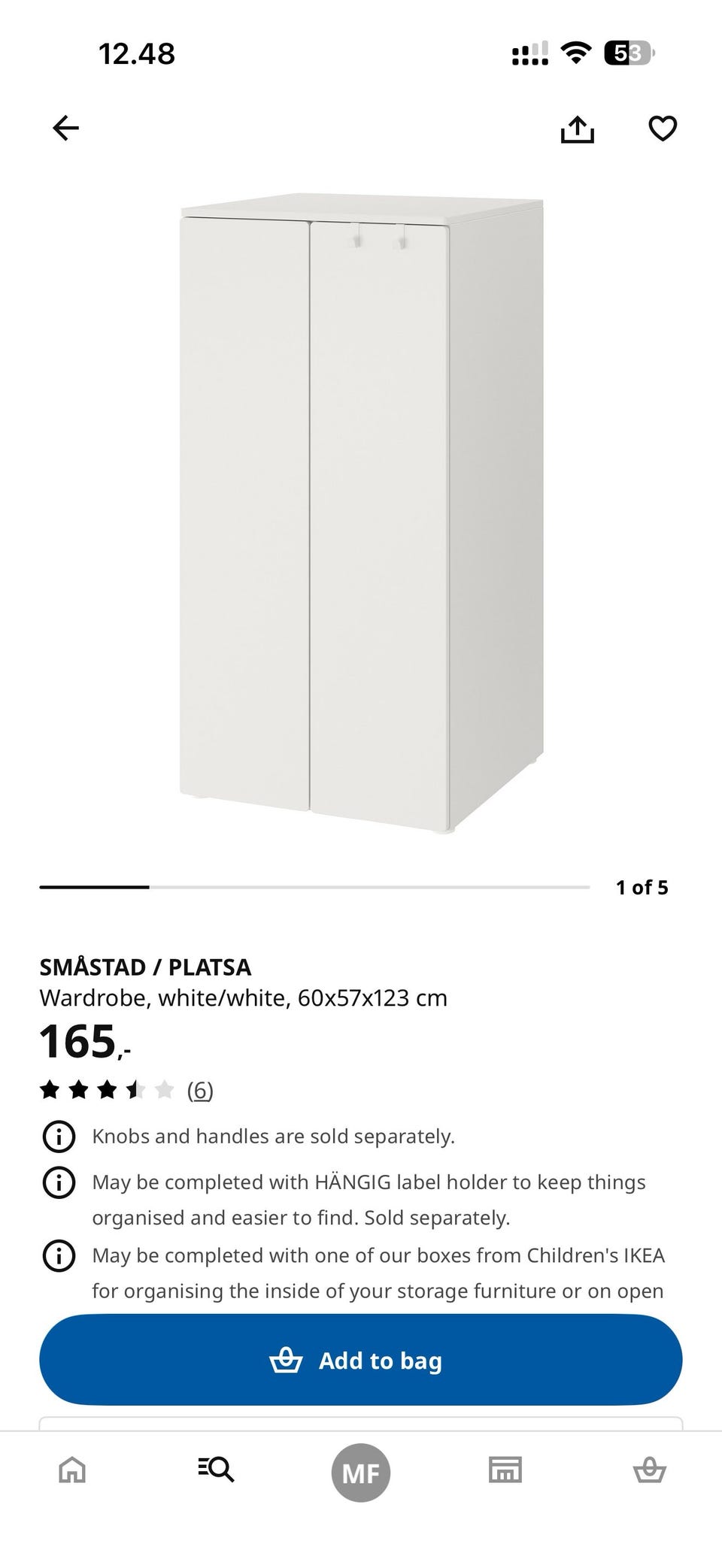Add to bag
Screen dimensions: 722x1568
pos(361,1360)
